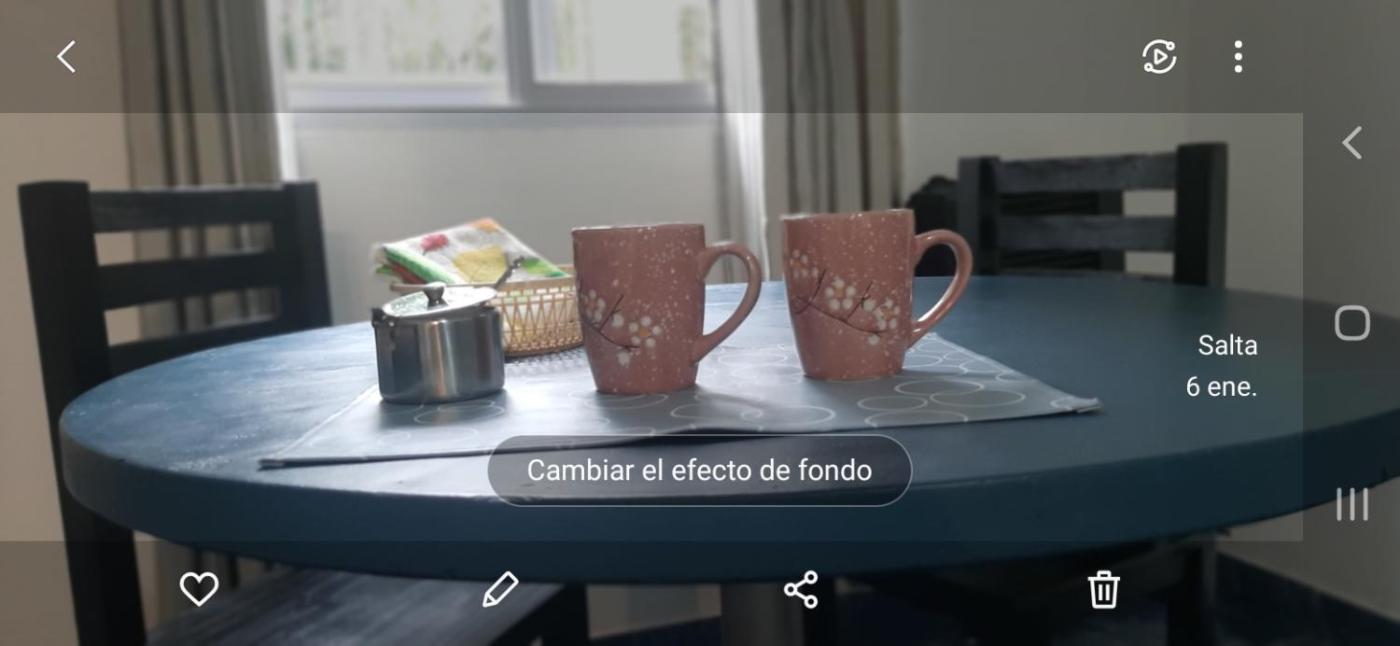The image size is (1400, 646).
Task: Open the three-dot overflow menu
Action: 1238,57
